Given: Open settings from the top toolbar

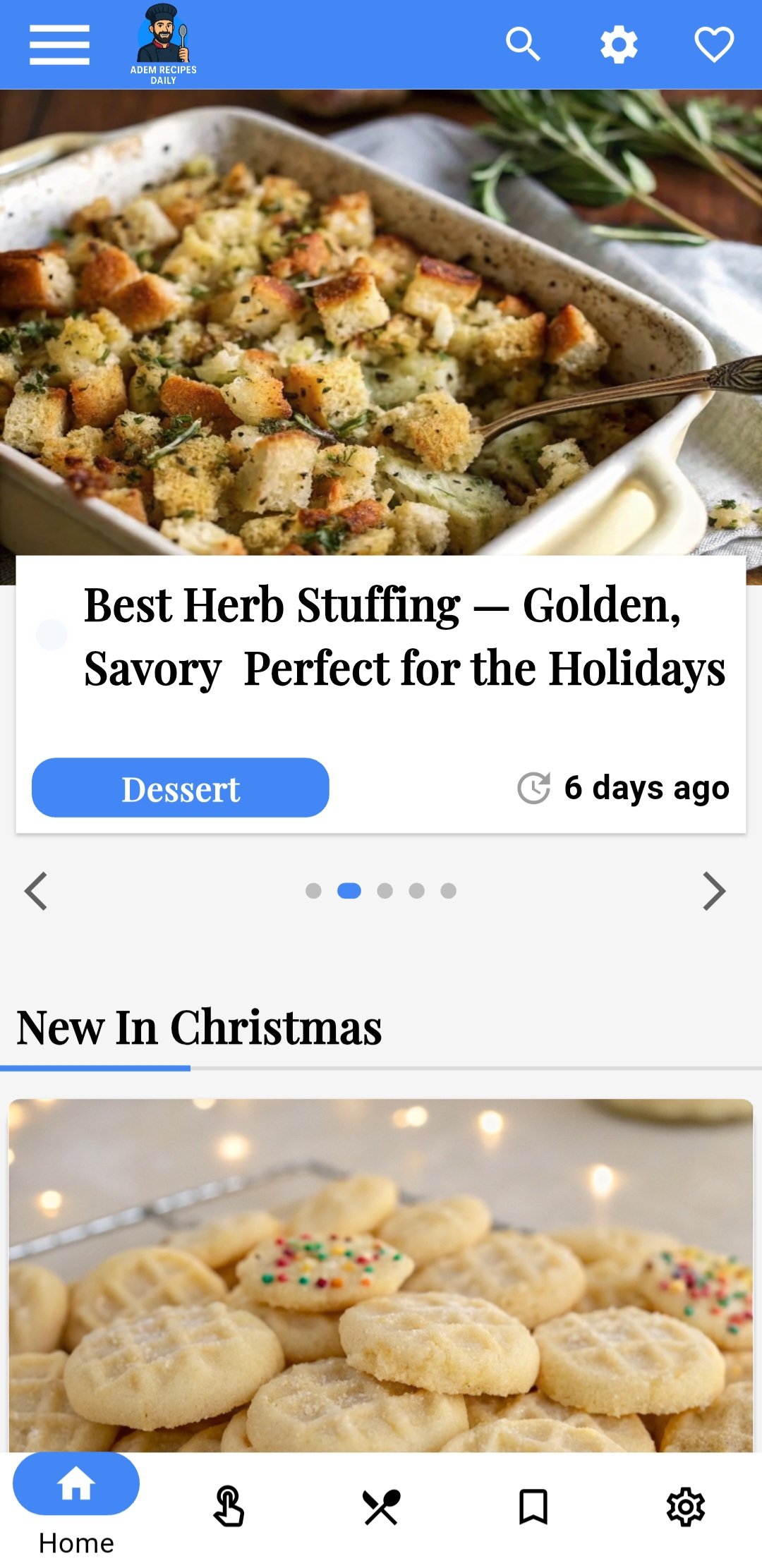Looking at the screenshot, I should tap(619, 44).
